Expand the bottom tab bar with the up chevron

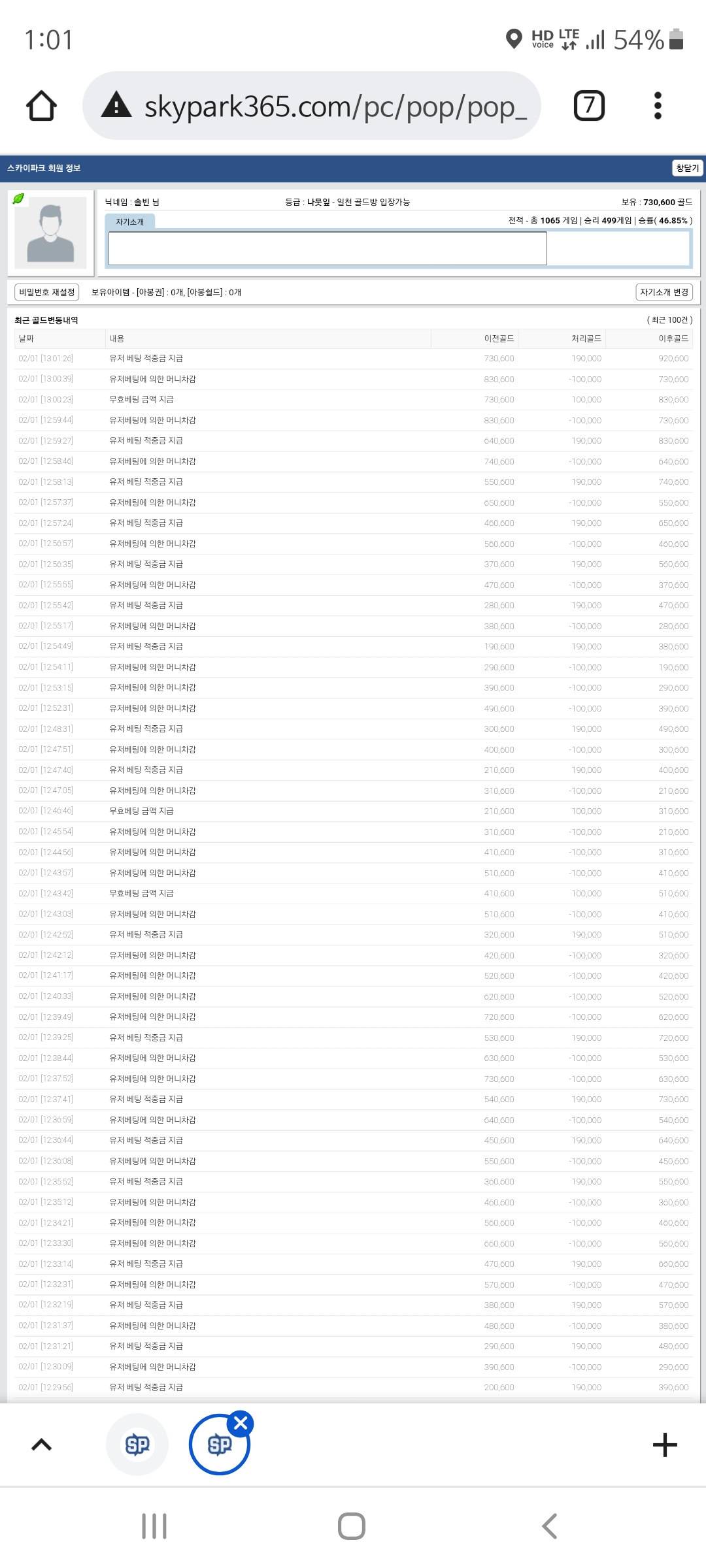[41, 1445]
